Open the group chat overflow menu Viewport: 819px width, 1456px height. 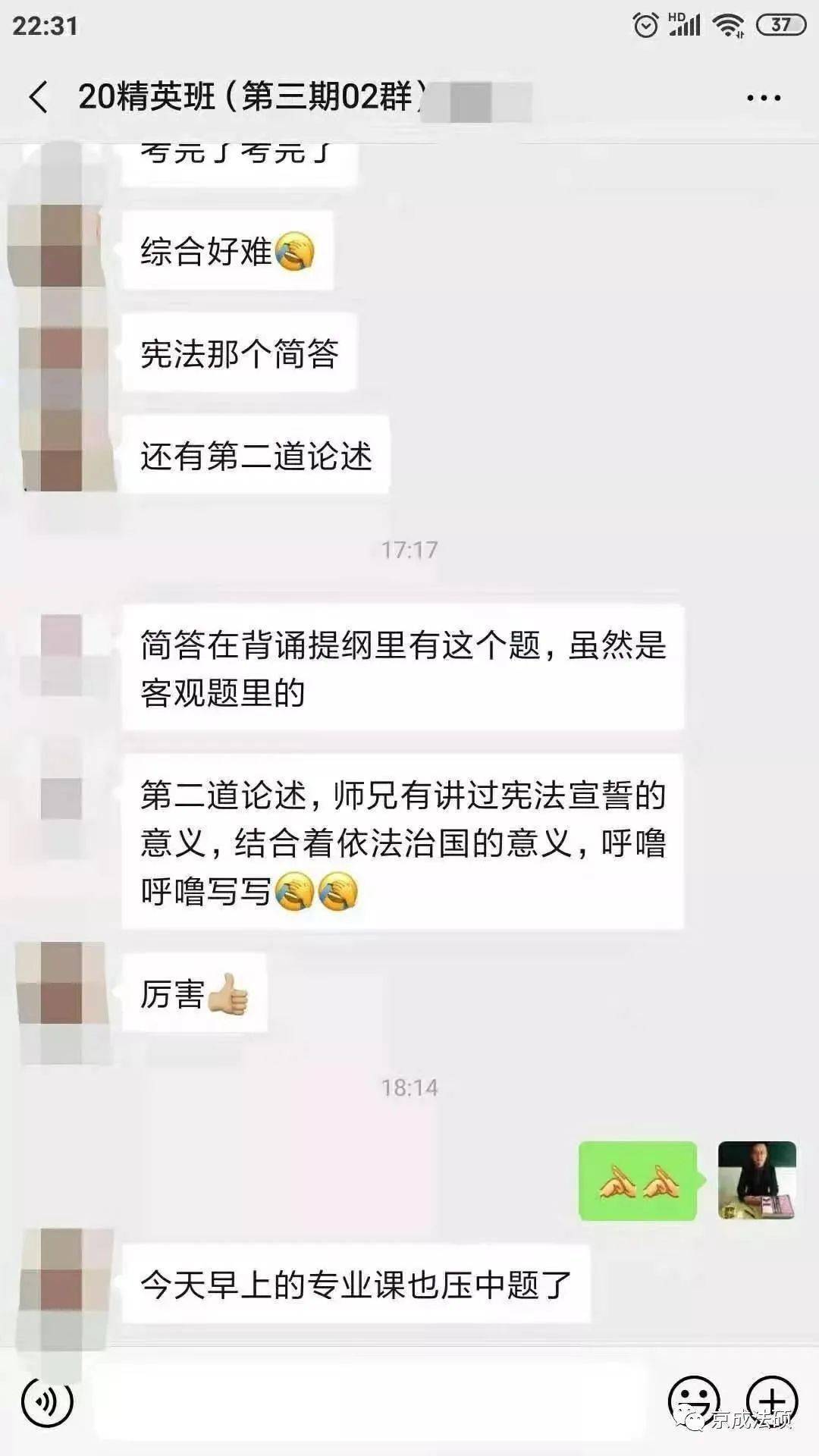(x=763, y=98)
